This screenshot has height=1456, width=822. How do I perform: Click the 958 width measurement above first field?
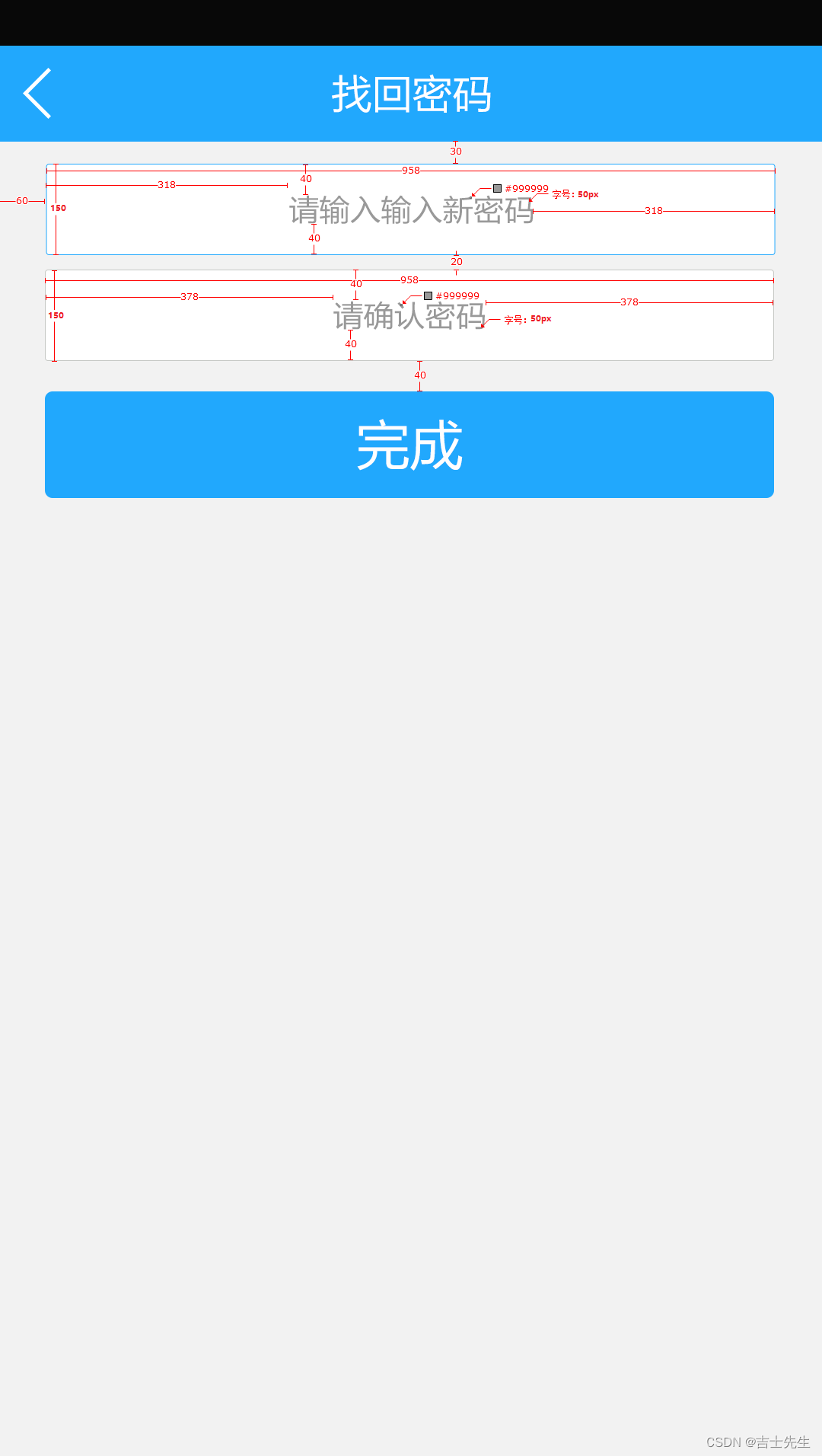point(409,170)
